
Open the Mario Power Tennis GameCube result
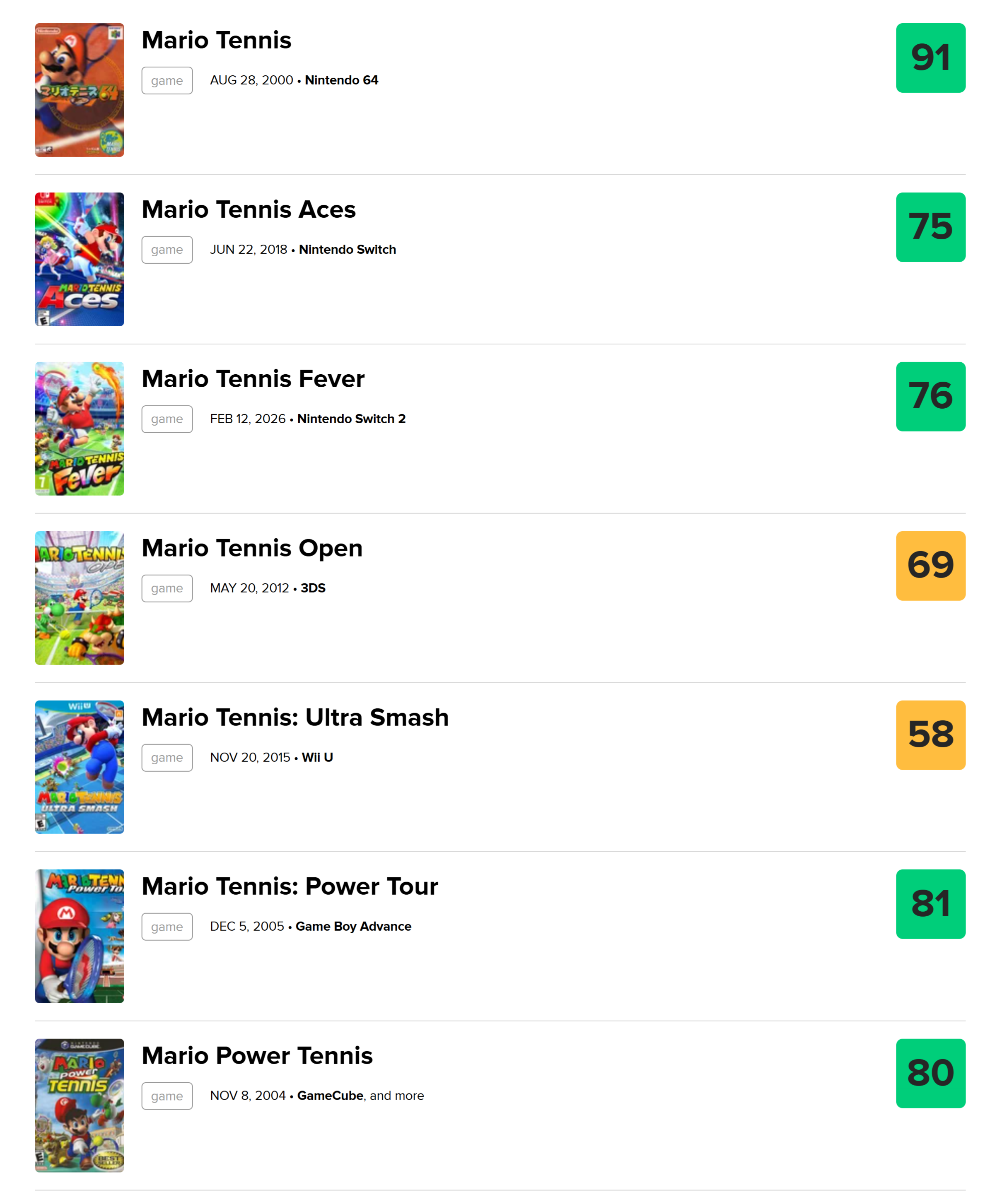point(256,1055)
